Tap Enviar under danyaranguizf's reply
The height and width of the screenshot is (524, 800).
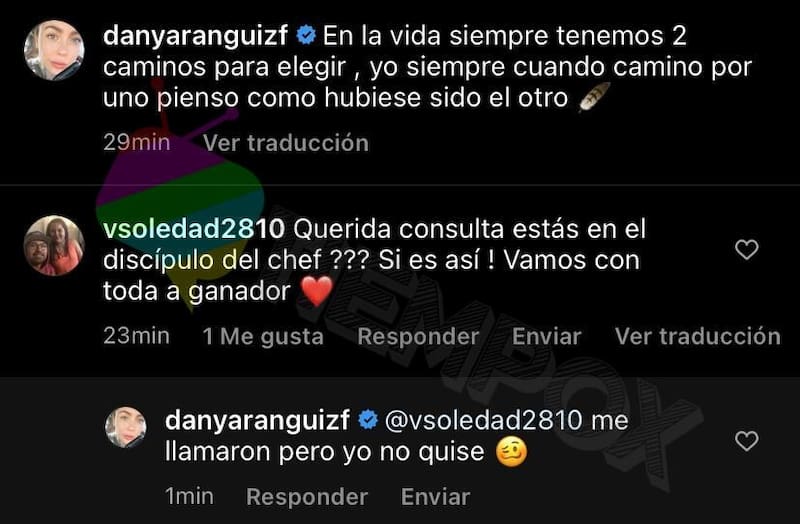[x=435, y=496]
